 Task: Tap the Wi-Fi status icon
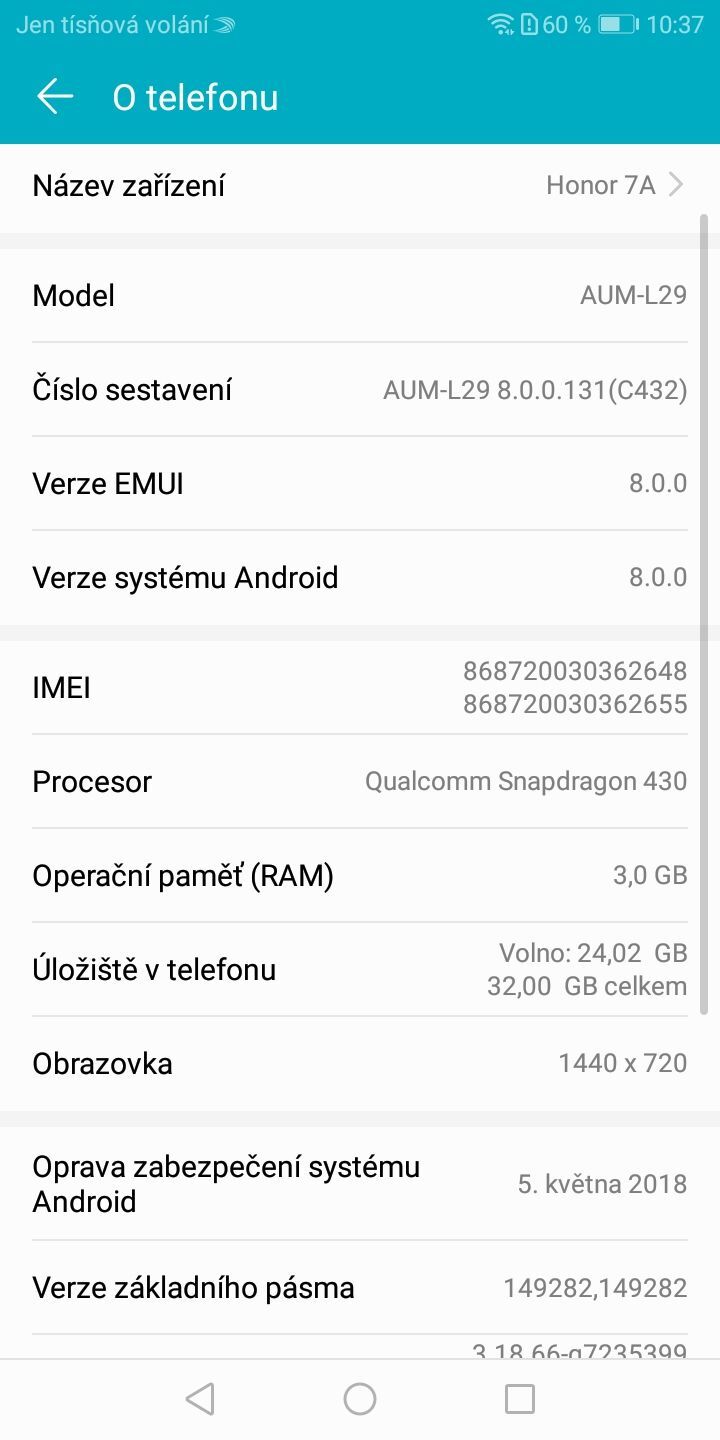[x=500, y=24]
